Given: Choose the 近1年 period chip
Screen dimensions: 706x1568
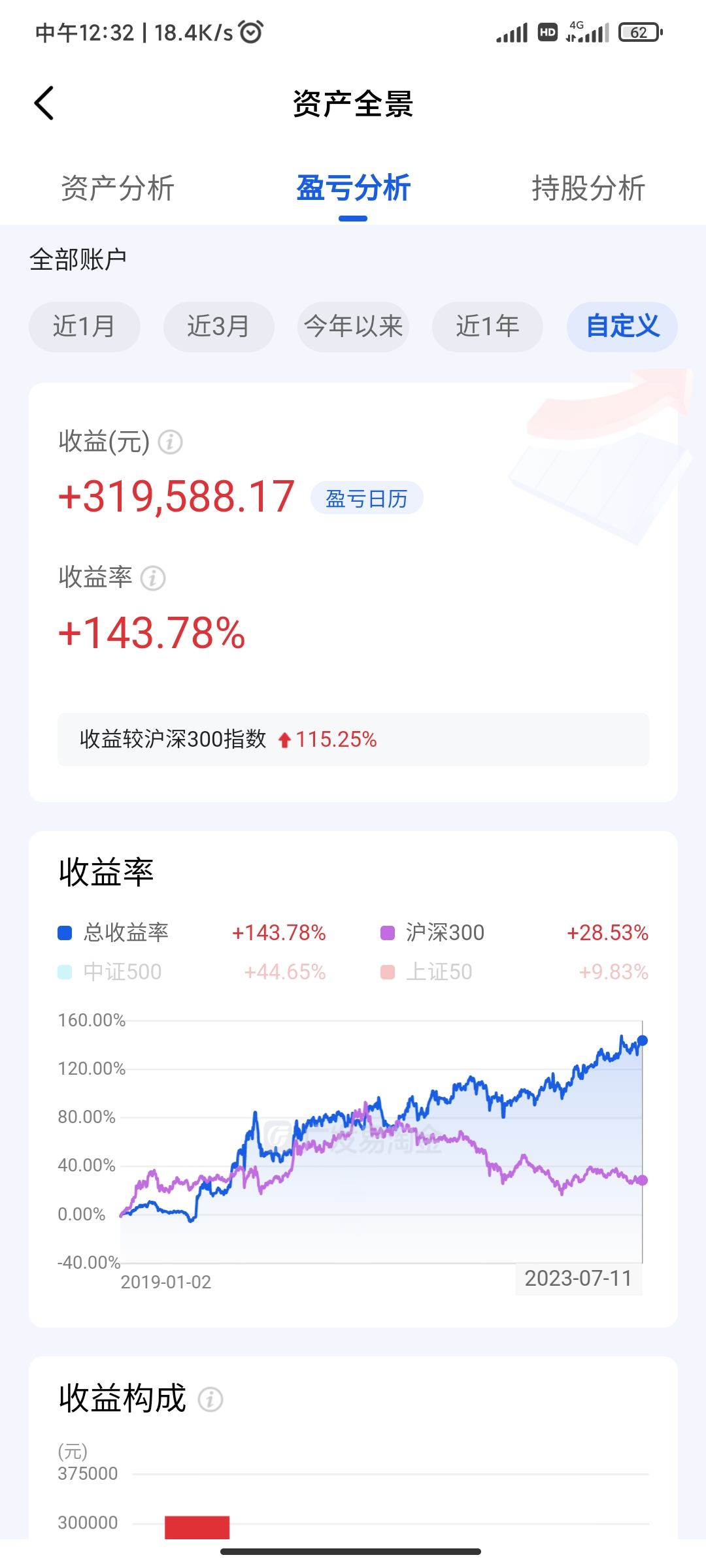Looking at the screenshot, I should [488, 327].
